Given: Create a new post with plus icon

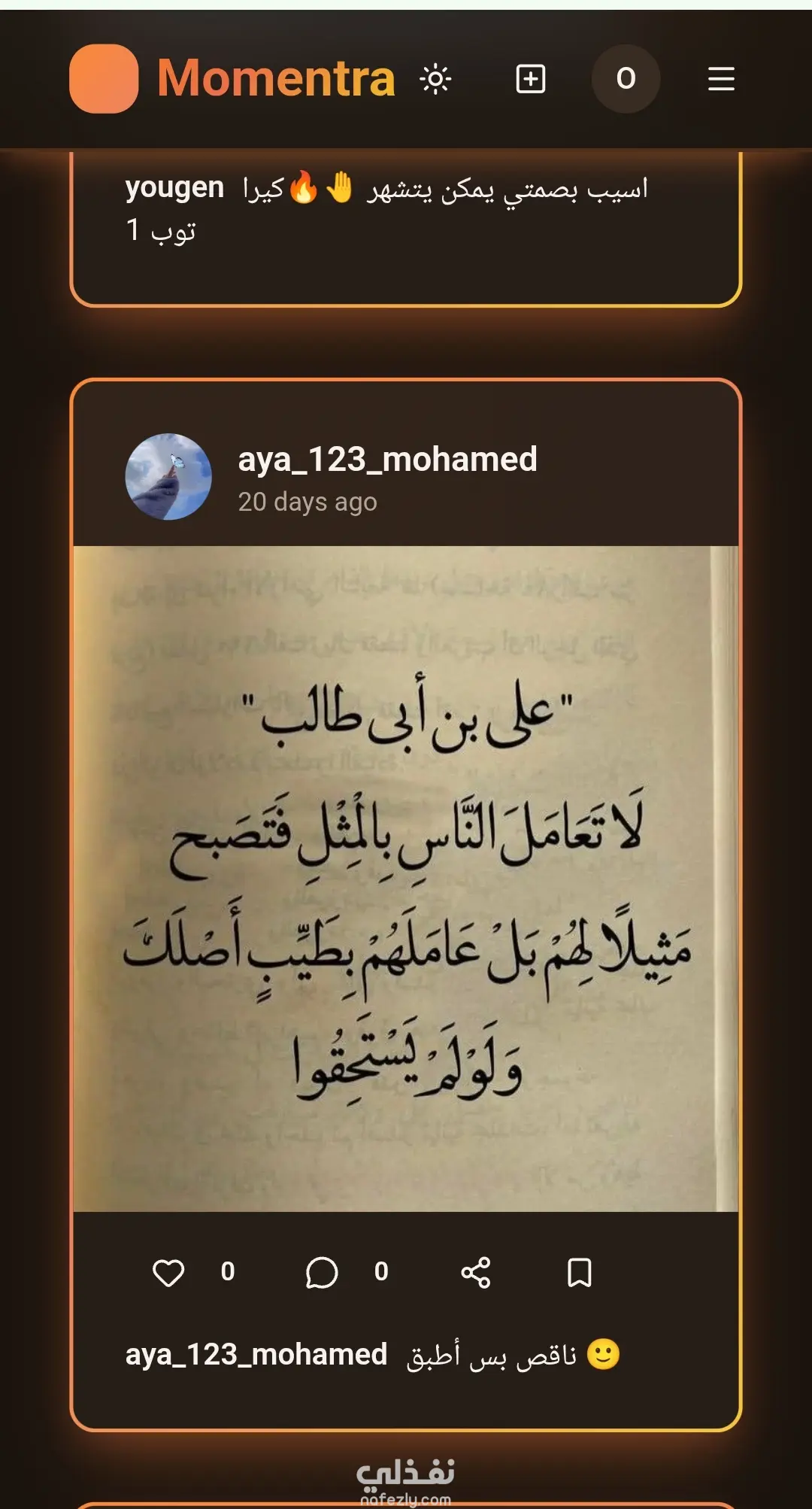Looking at the screenshot, I should (531, 79).
